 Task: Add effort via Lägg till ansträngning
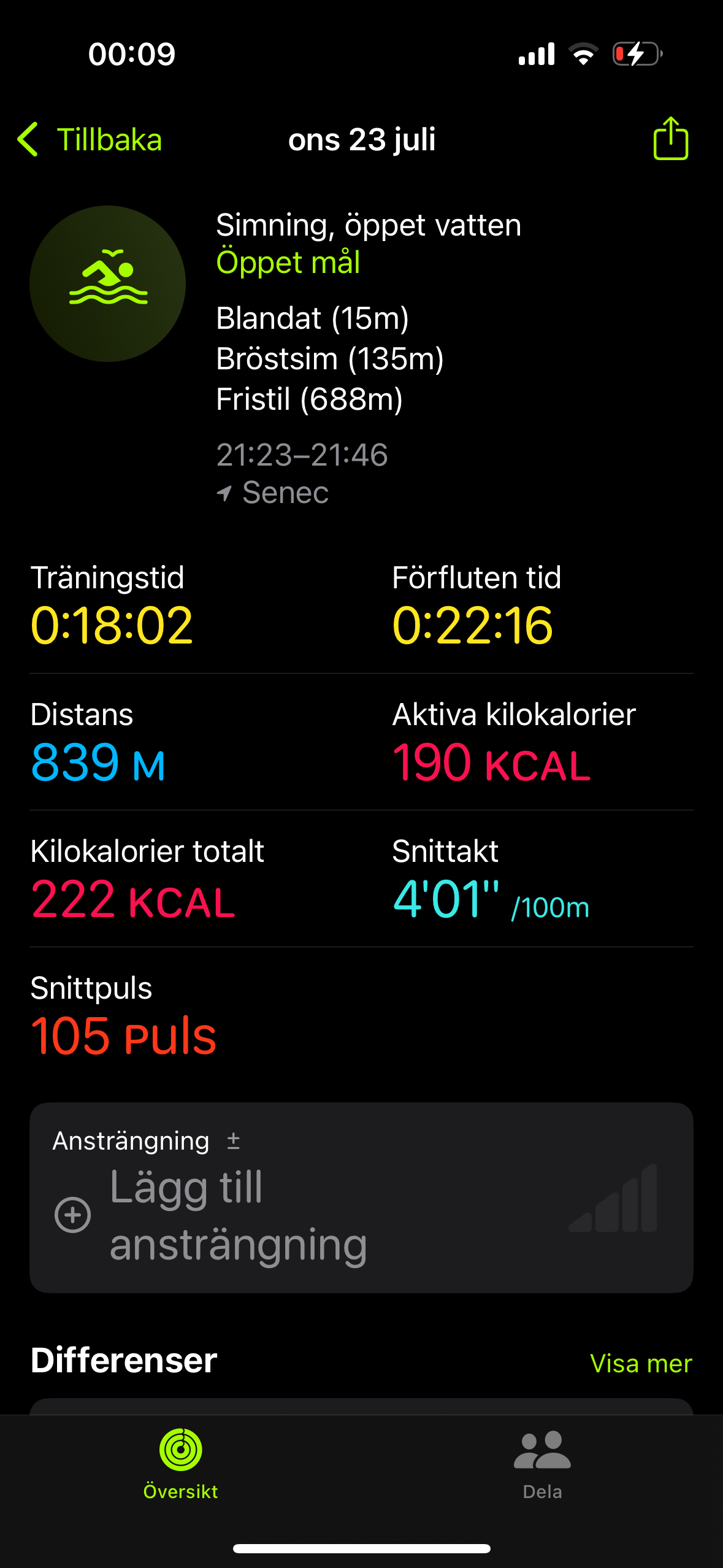click(x=238, y=1215)
